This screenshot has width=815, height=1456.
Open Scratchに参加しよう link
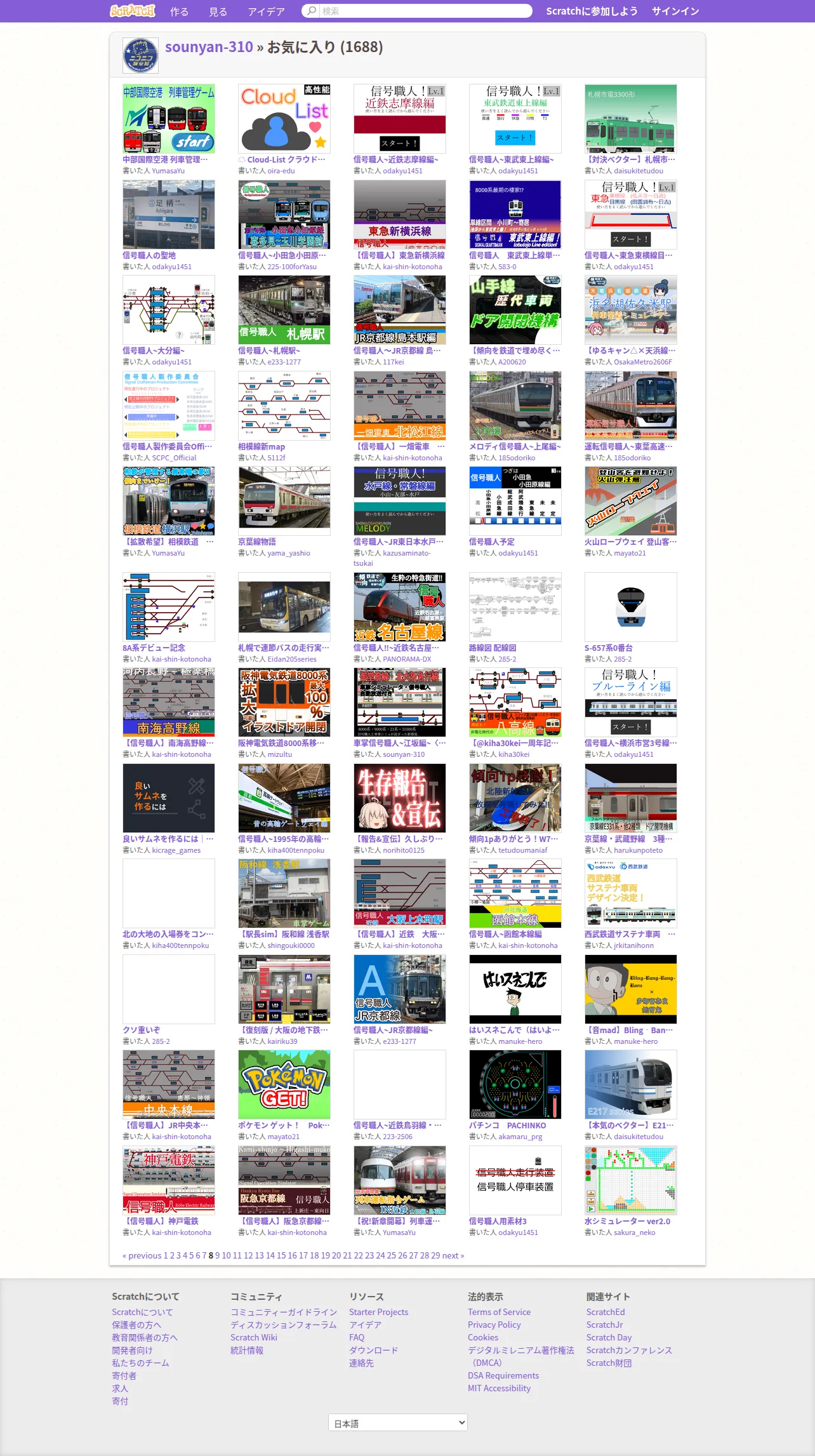pyautogui.click(x=592, y=11)
